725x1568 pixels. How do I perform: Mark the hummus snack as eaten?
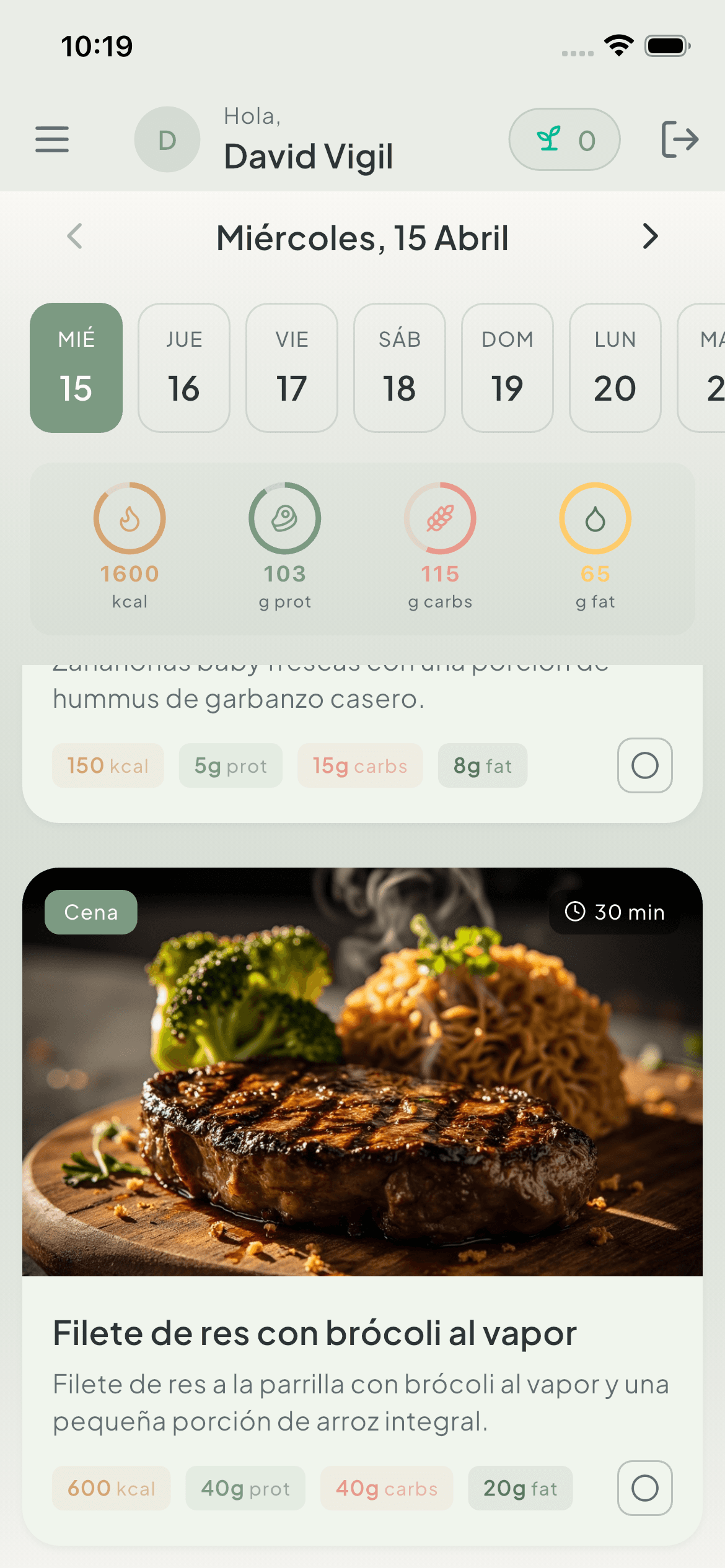(644, 766)
